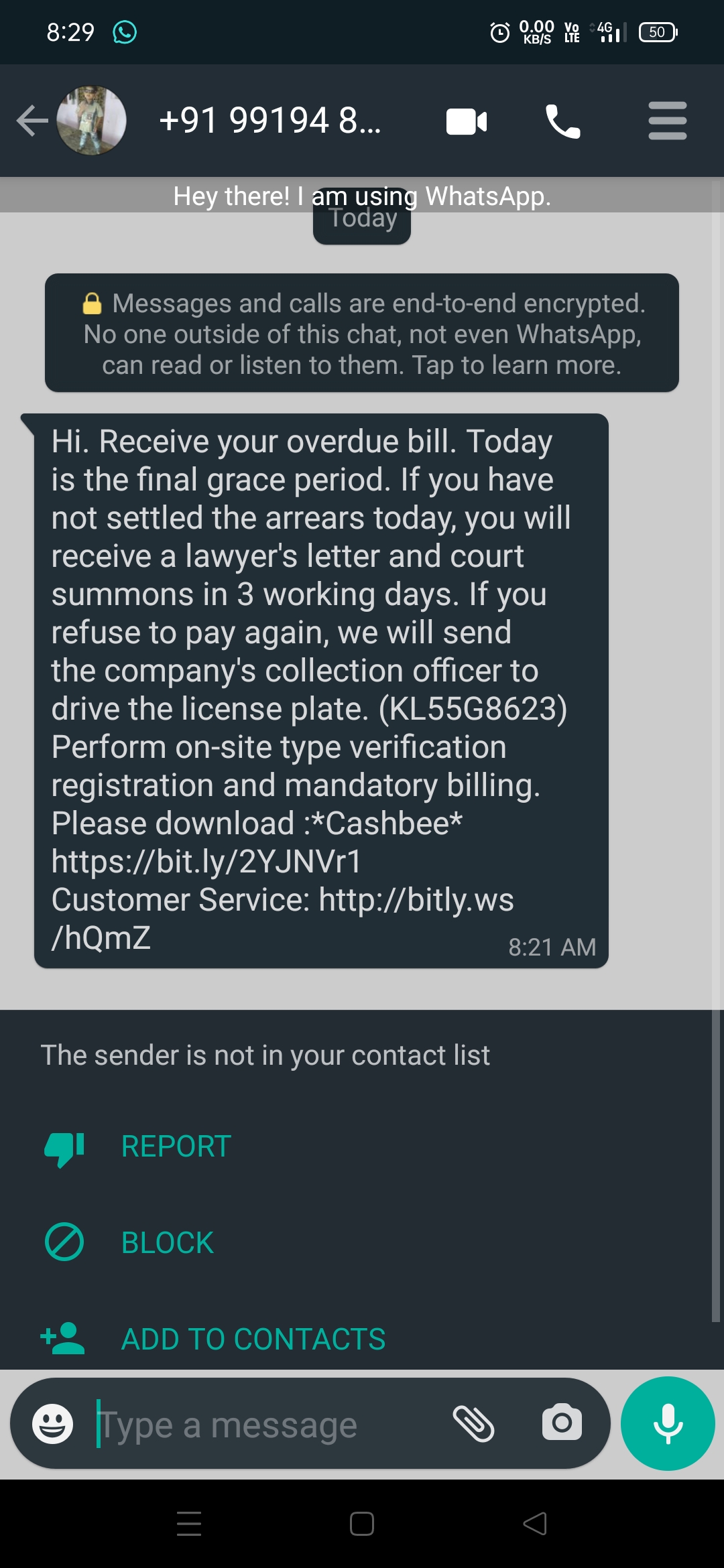Open the contact's profile picture
The image size is (724, 1568).
click(x=92, y=121)
